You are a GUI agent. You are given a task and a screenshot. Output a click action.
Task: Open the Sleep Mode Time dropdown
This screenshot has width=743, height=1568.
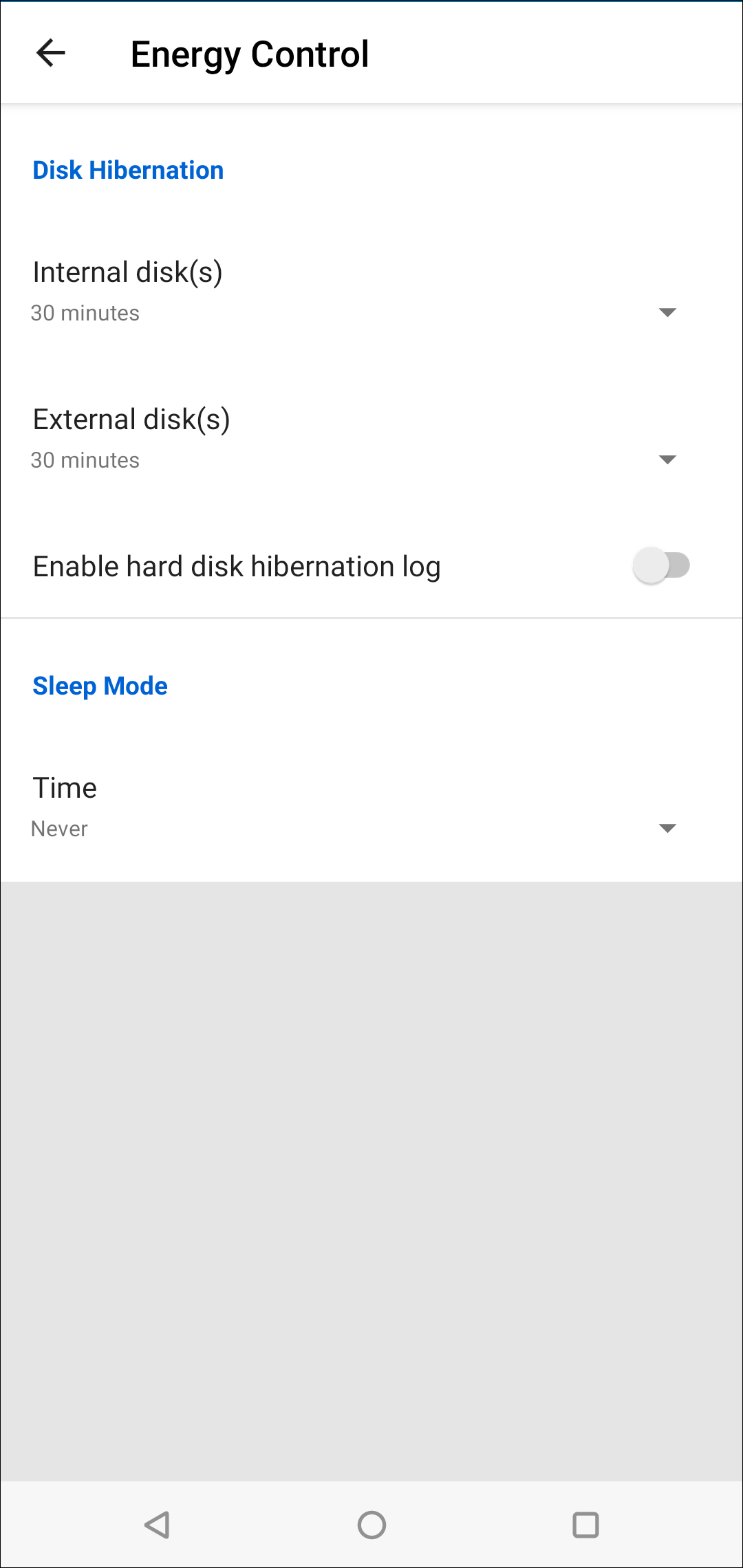point(371,807)
